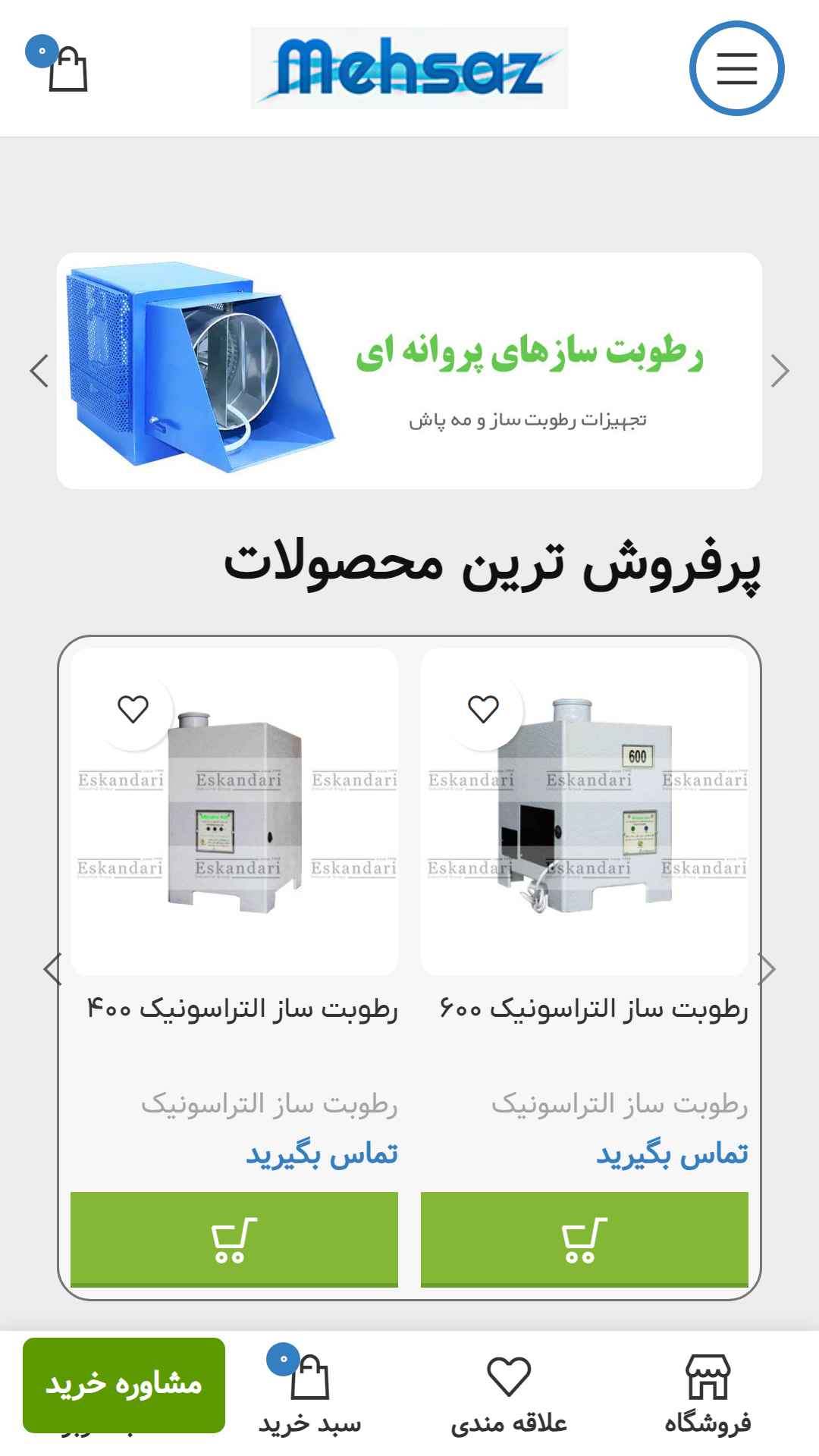819x1456 pixels.
Task: Tap the مشاوره خرید button
Action: click(124, 1385)
